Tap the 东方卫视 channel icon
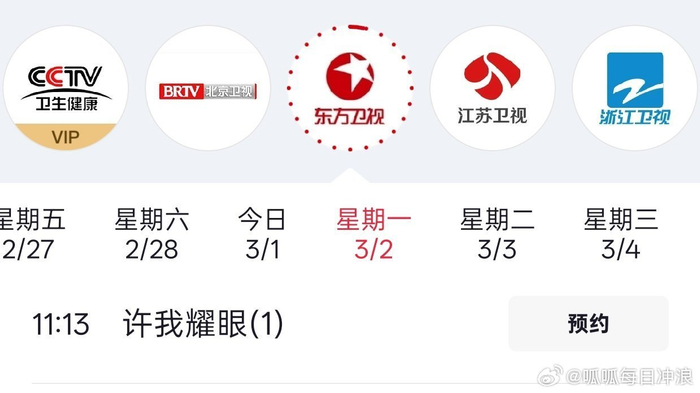 point(350,88)
